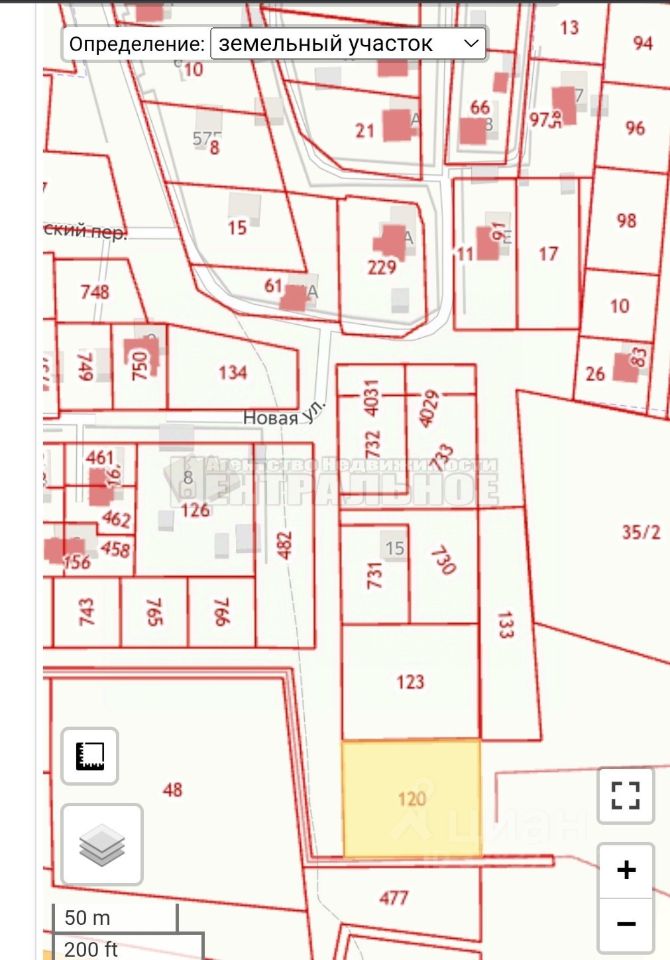
Task: Open the map layers selector
Action: pos(102,845)
